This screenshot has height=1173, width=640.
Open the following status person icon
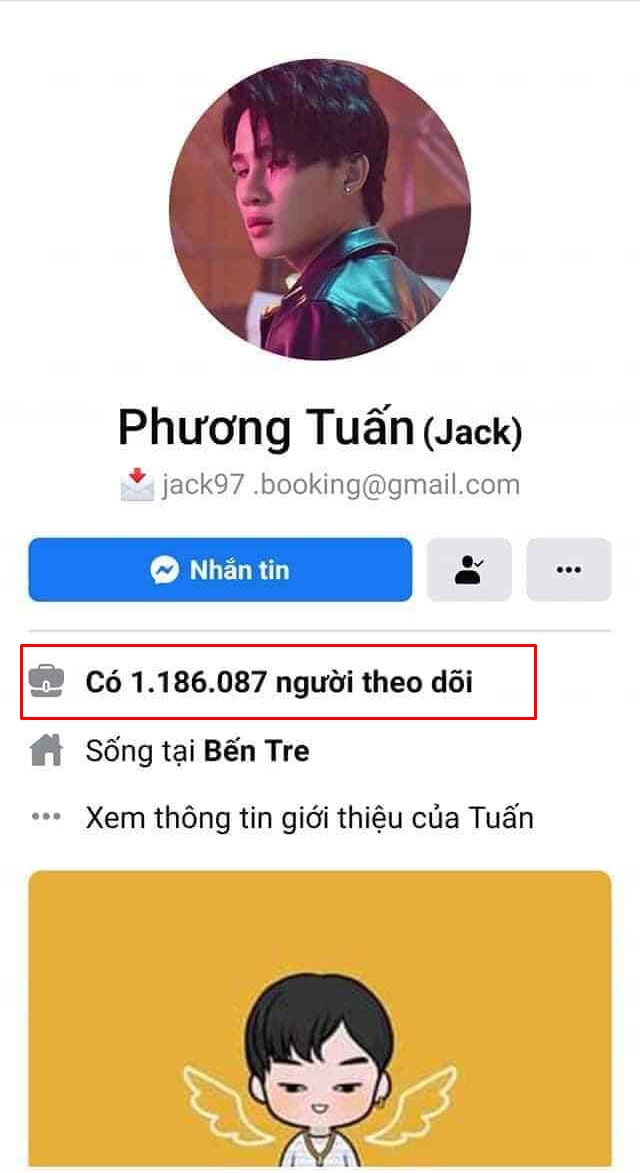(x=469, y=570)
